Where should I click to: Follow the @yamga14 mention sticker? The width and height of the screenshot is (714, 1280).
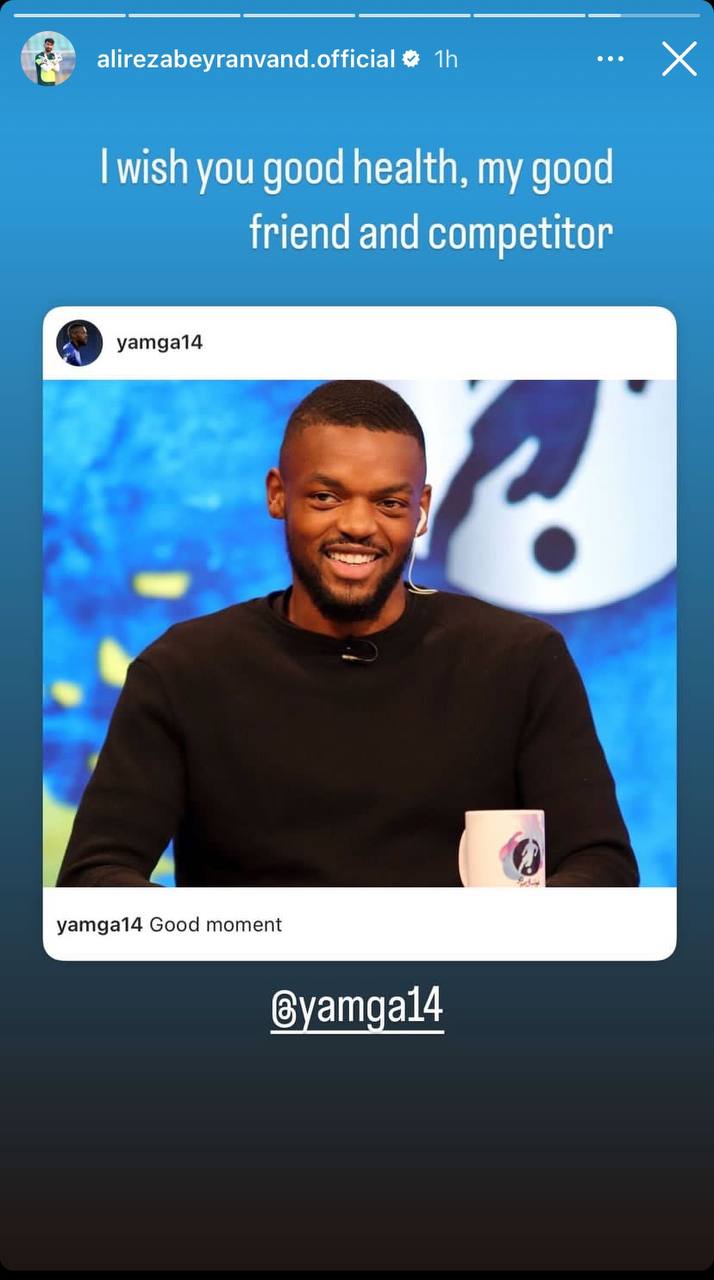(357, 1007)
